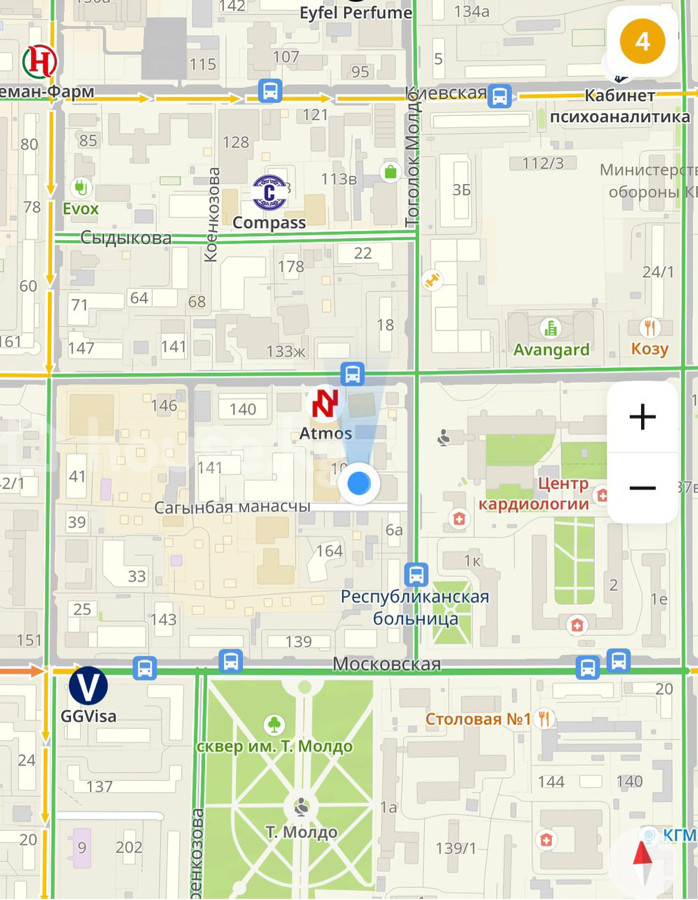Open the Avangard place marker
The image size is (698, 900).
click(x=550, y=328)
